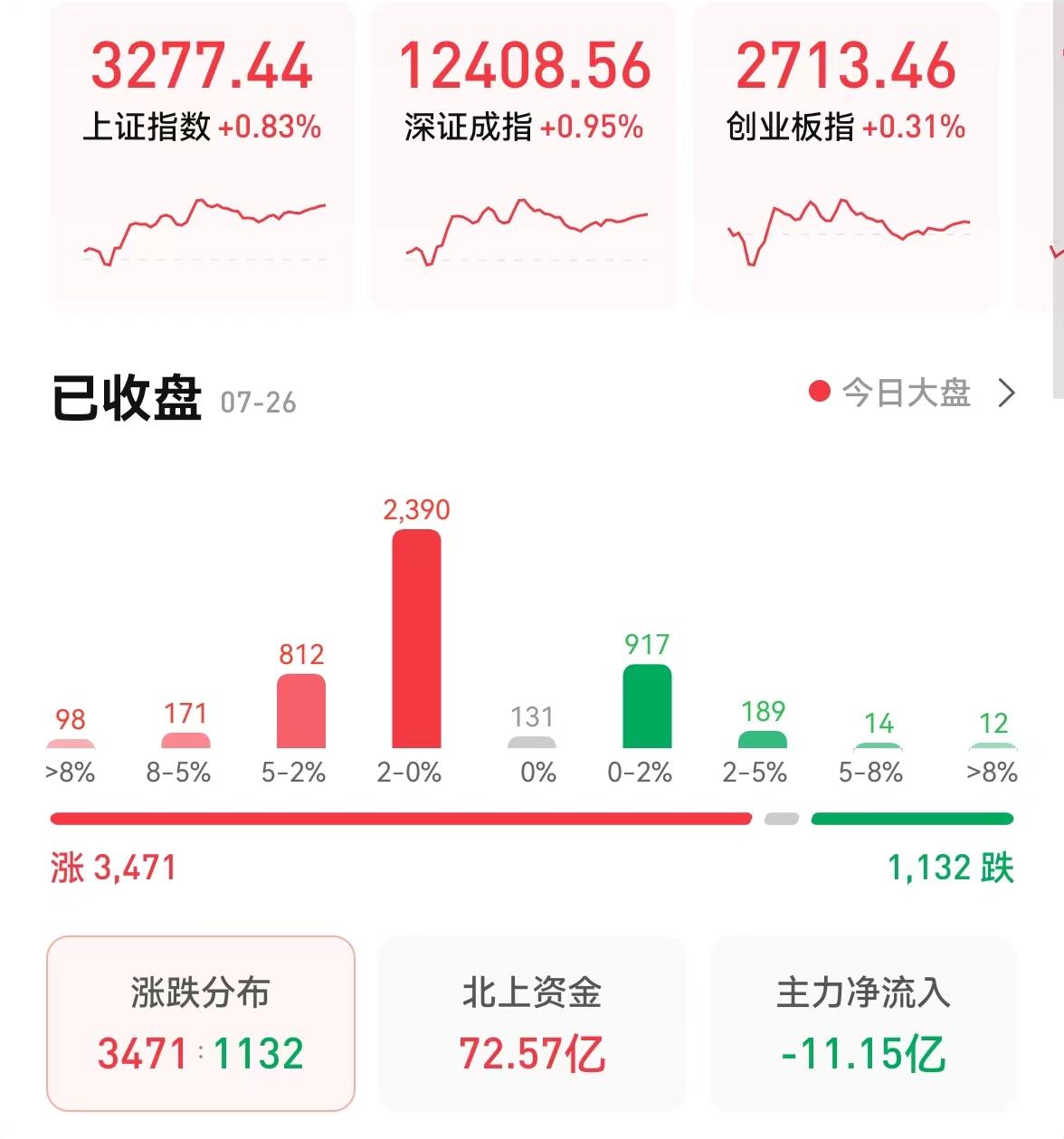Select the 涨跌分布 tab
Image resolution: width=1064 pixels, height=1139 pixels.
[200, 1022]
